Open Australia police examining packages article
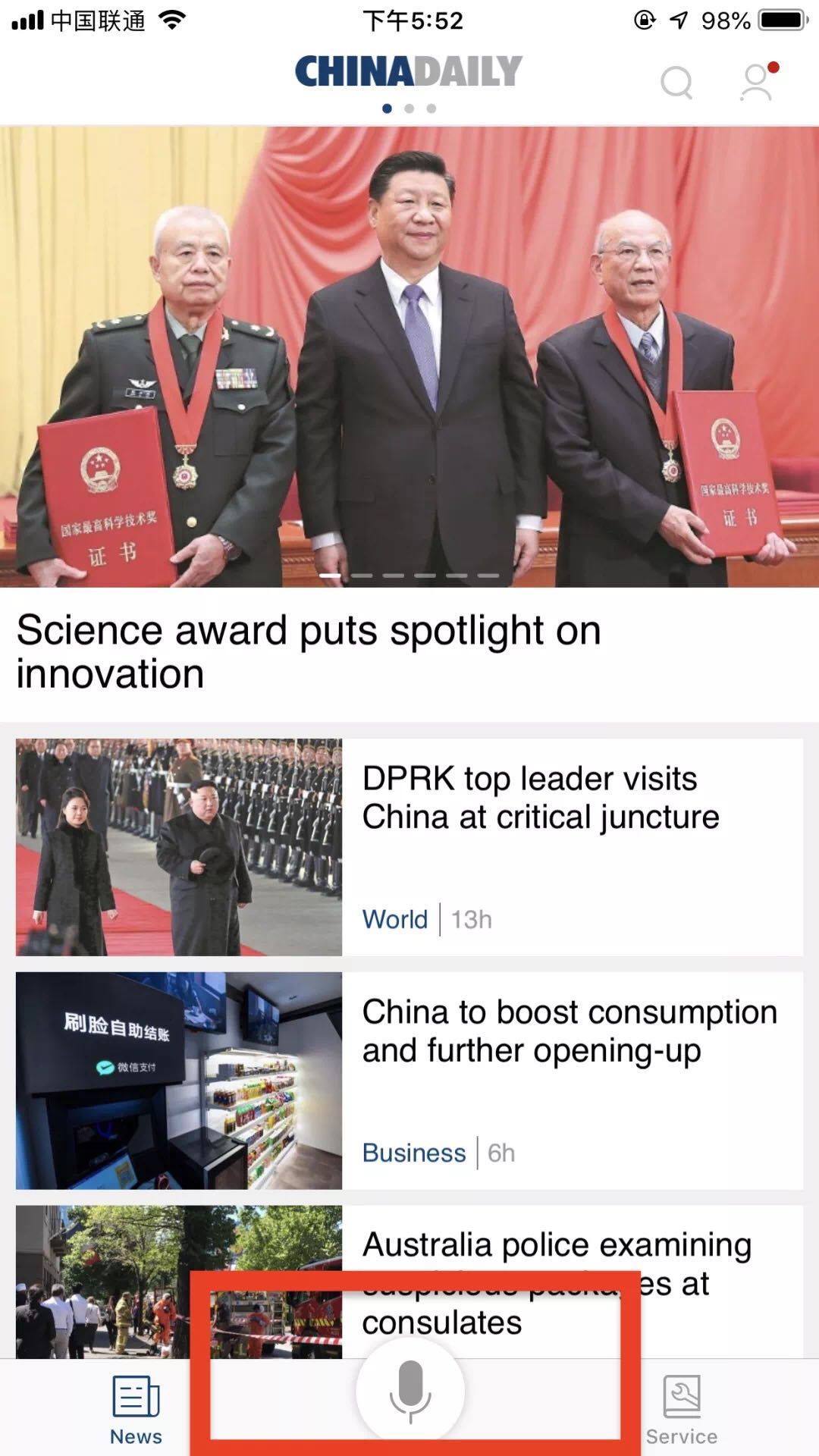This screenshot has height=1456, width=819. (x=557, y=1246)
